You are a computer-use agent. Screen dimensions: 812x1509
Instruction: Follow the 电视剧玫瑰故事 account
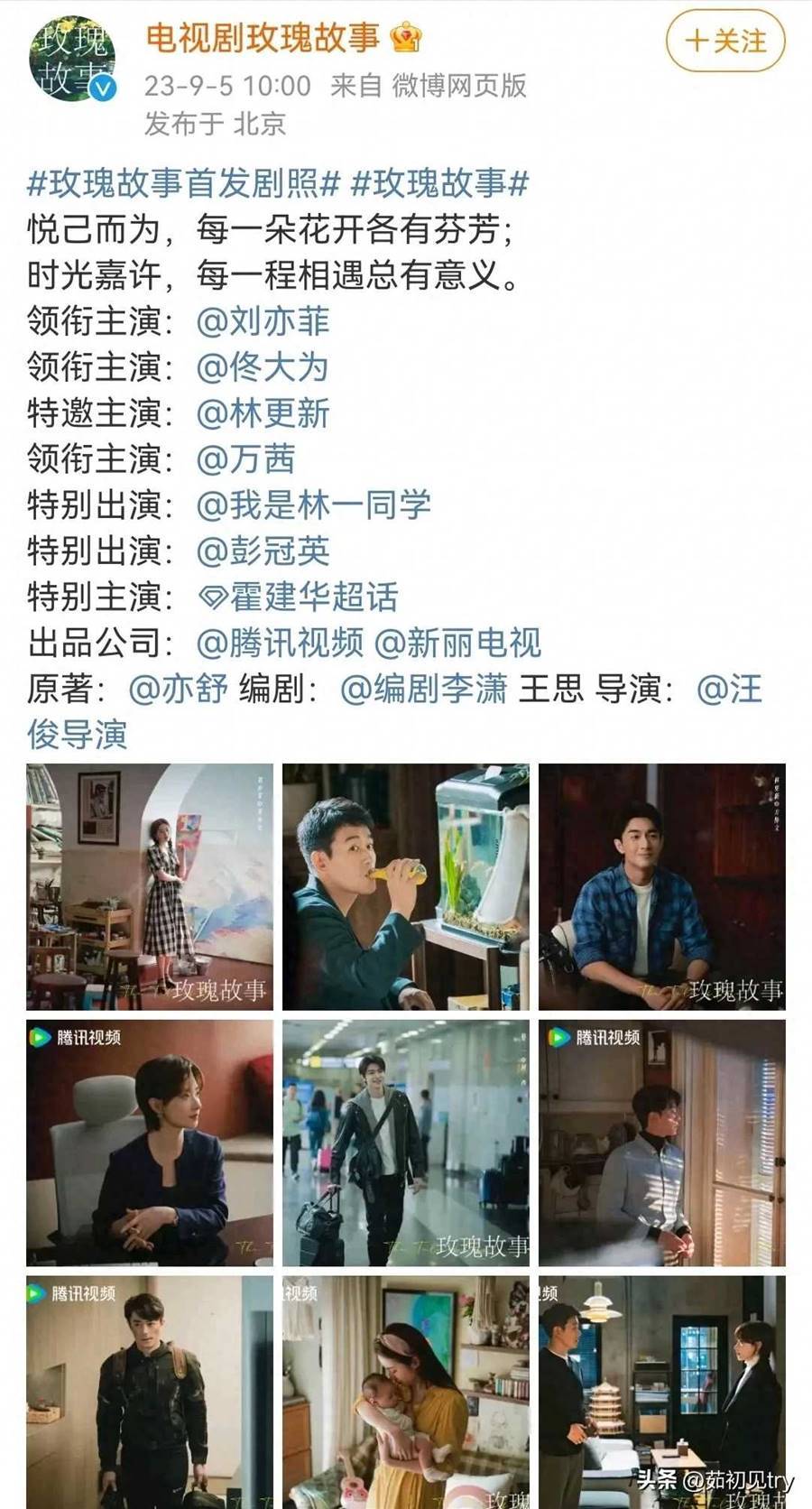(x=725, y=42)
